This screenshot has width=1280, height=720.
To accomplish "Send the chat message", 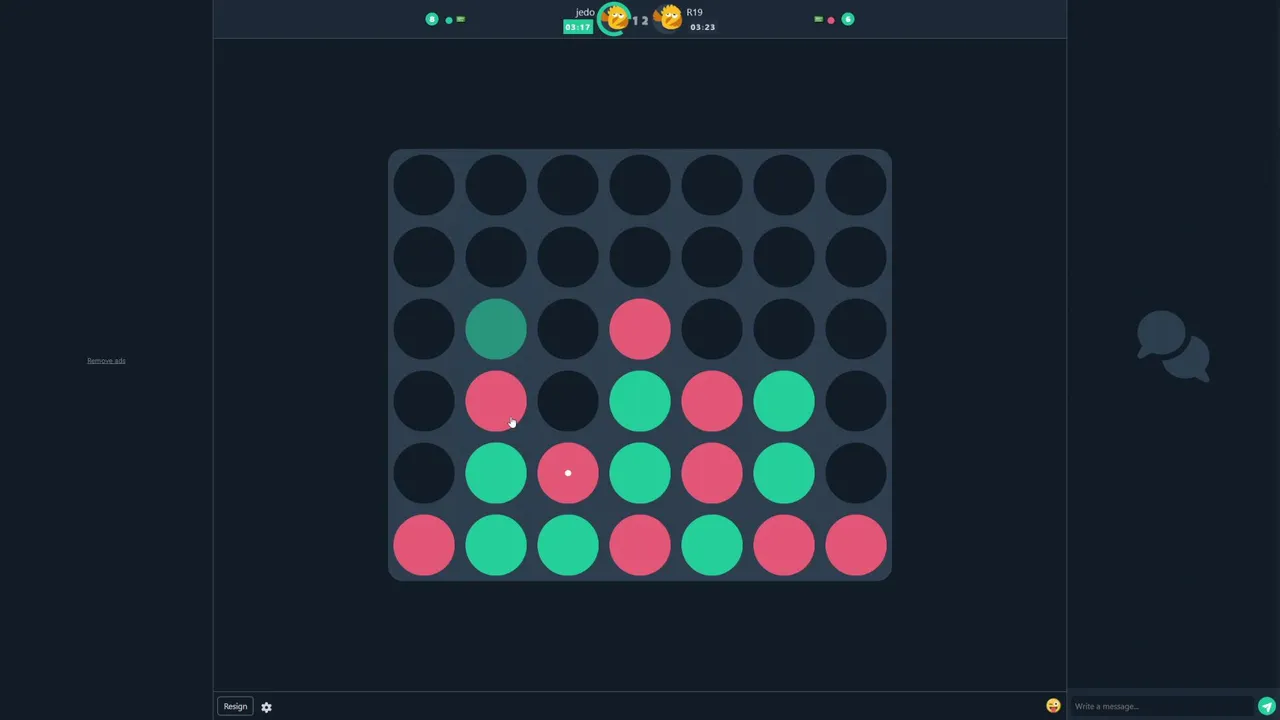I will [1266, 706].
